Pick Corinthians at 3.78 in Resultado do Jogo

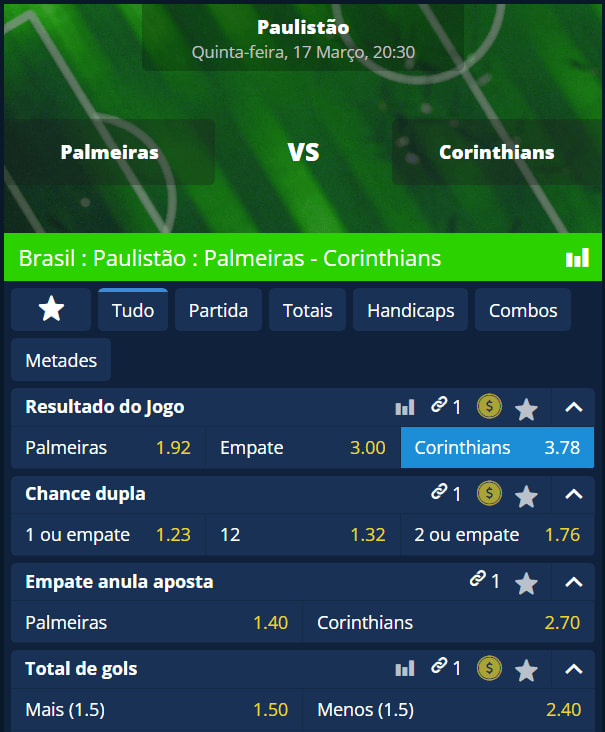[497, 447]
